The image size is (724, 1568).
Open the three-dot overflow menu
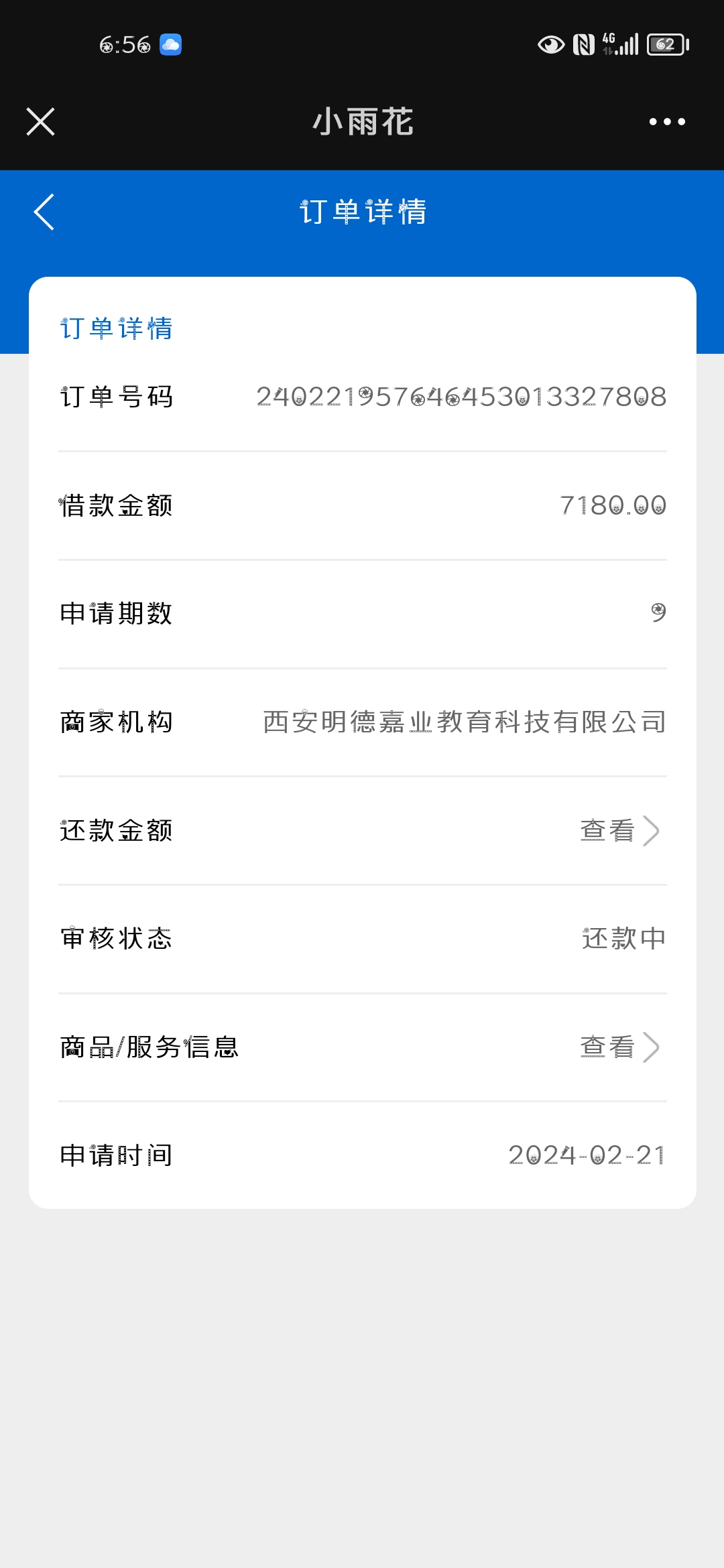point(667,122)
